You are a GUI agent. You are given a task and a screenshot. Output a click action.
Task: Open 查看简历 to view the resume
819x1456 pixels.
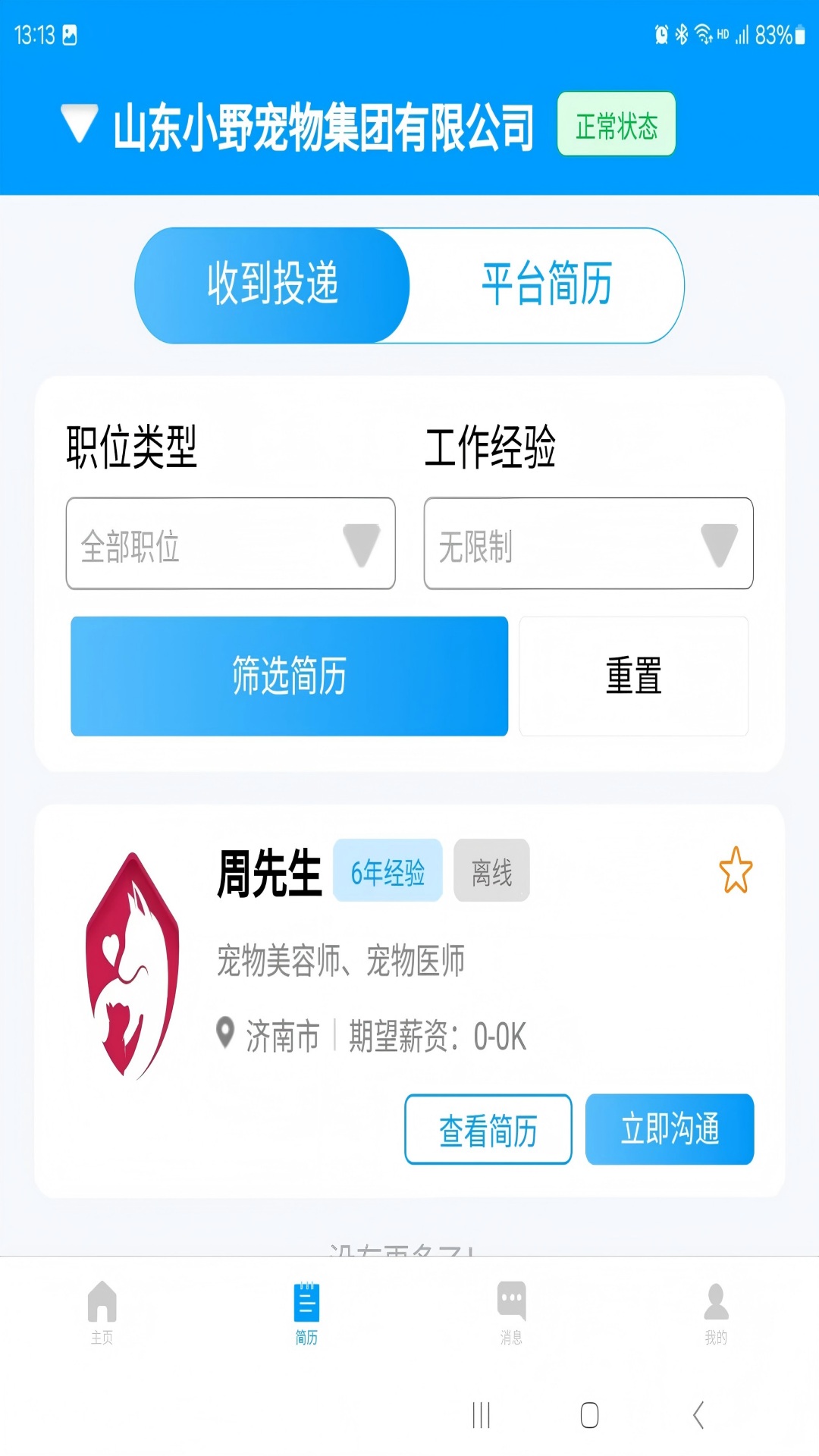coord(488,1128)
